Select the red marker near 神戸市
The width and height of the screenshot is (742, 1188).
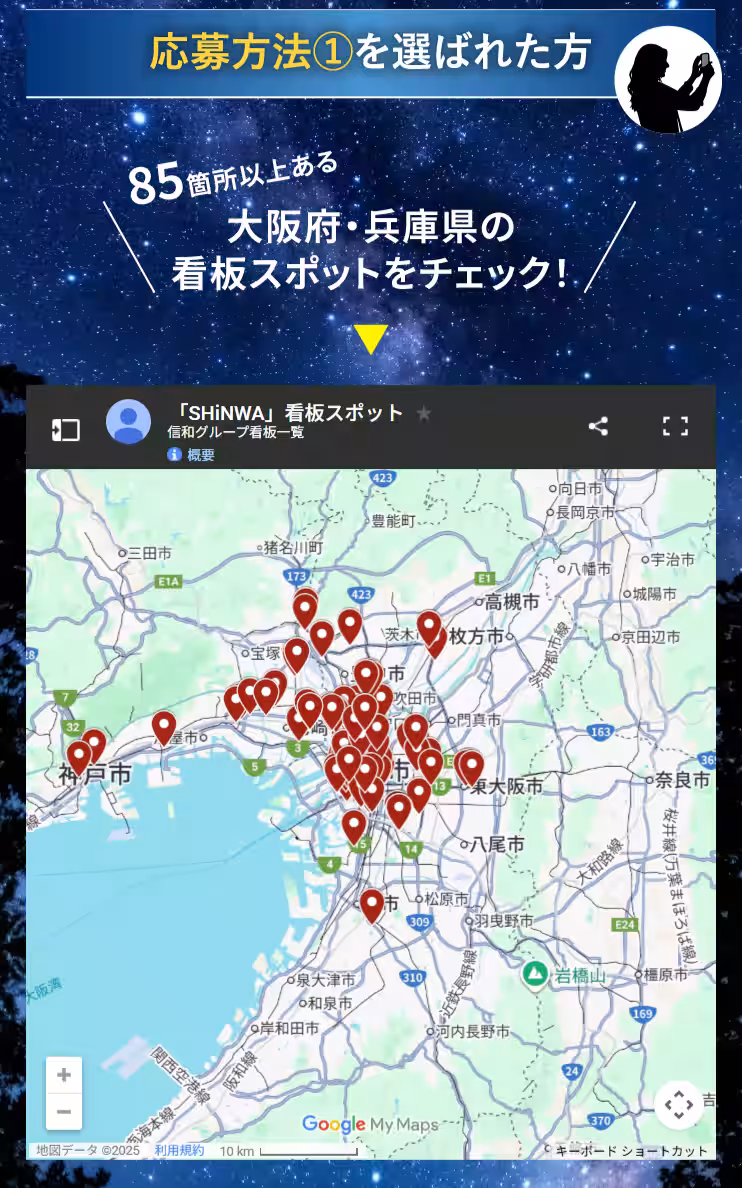point(78,752)
